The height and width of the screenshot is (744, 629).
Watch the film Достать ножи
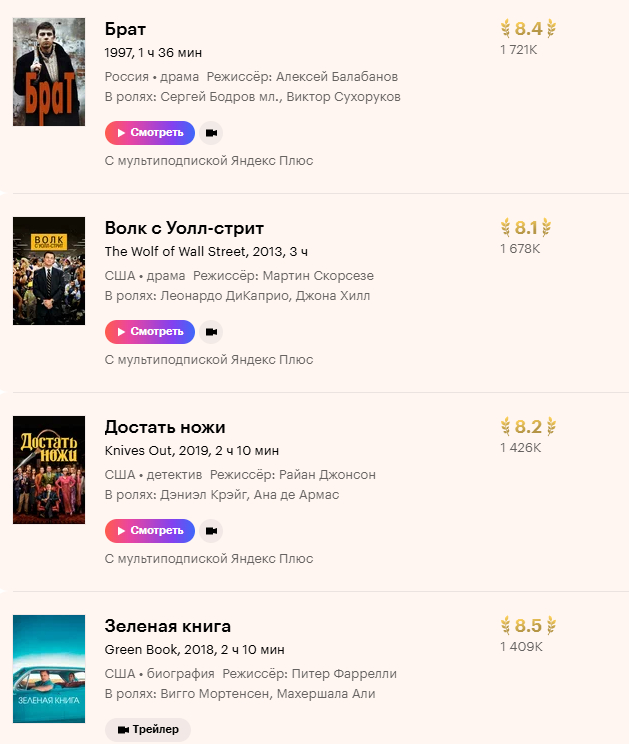[150, 530]
